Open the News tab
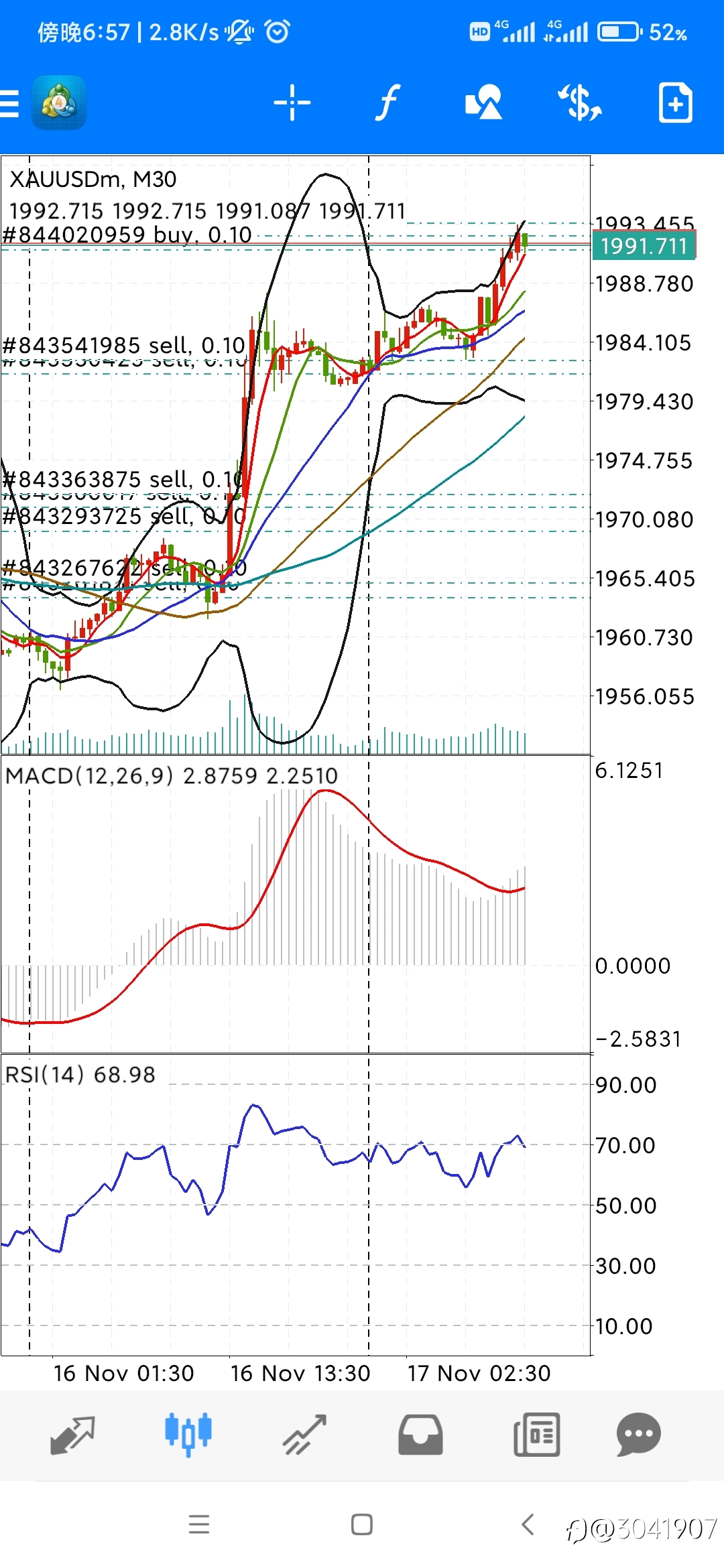Viewport: 724px width, 1568px height. (536, 1435)
